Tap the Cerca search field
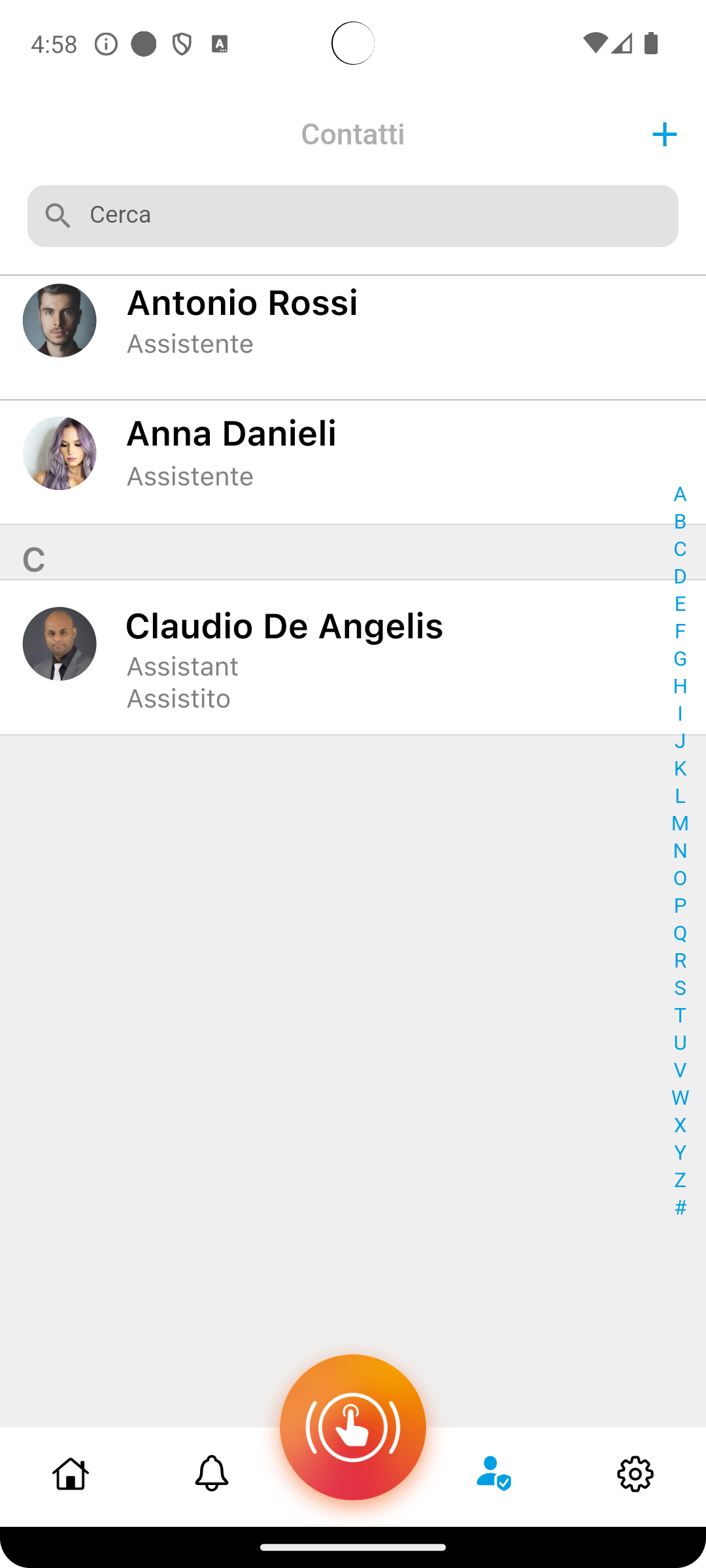Screen dimensions: 706x1568 [x=353, y=216]
